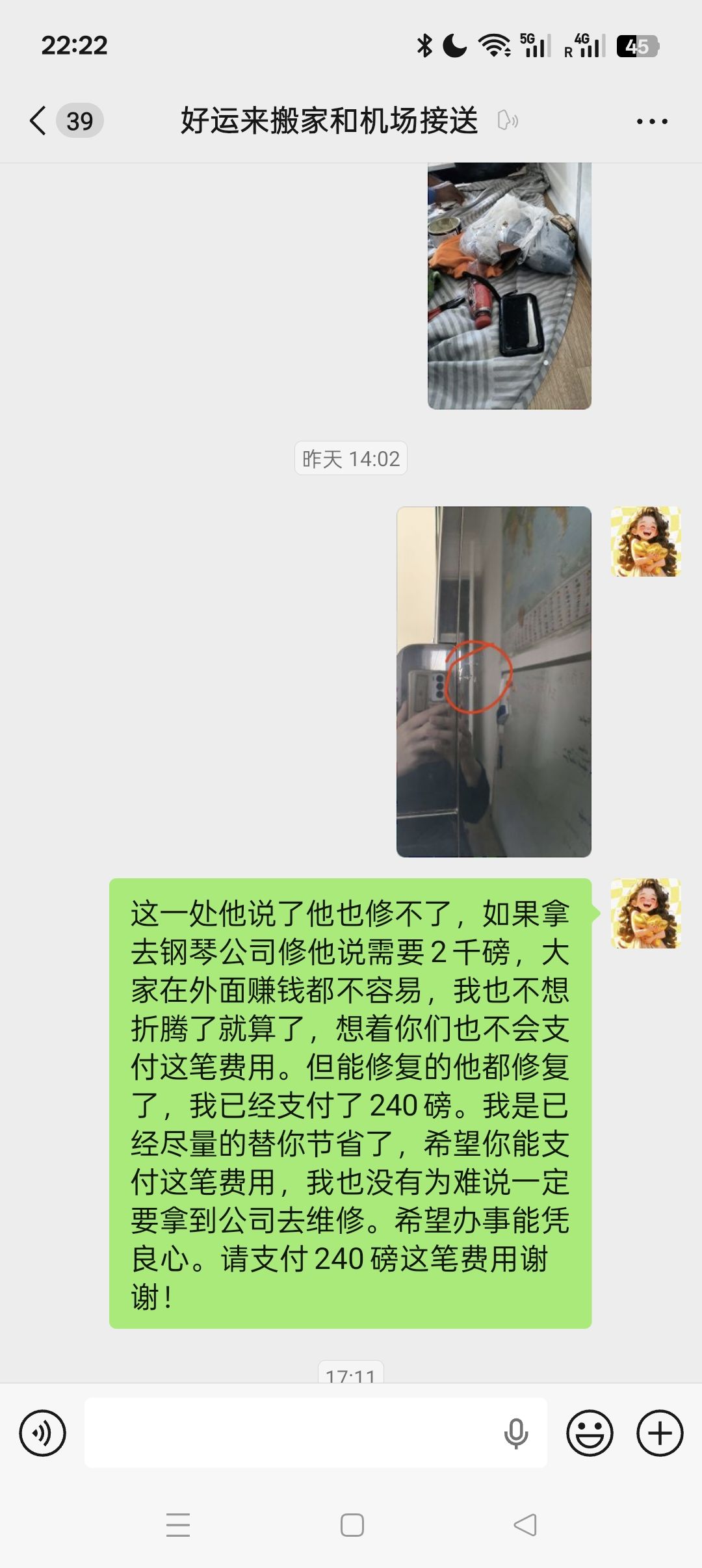This screenshot has height=1568, width=702.
Task: Open the sender's avatar beside the red-circle photo
Action: [x=645, y=542]
